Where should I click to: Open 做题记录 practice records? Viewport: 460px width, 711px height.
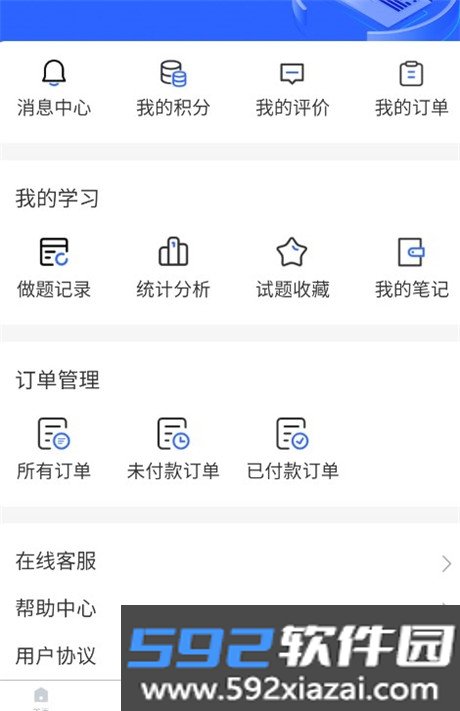click(x=54, y=268)
